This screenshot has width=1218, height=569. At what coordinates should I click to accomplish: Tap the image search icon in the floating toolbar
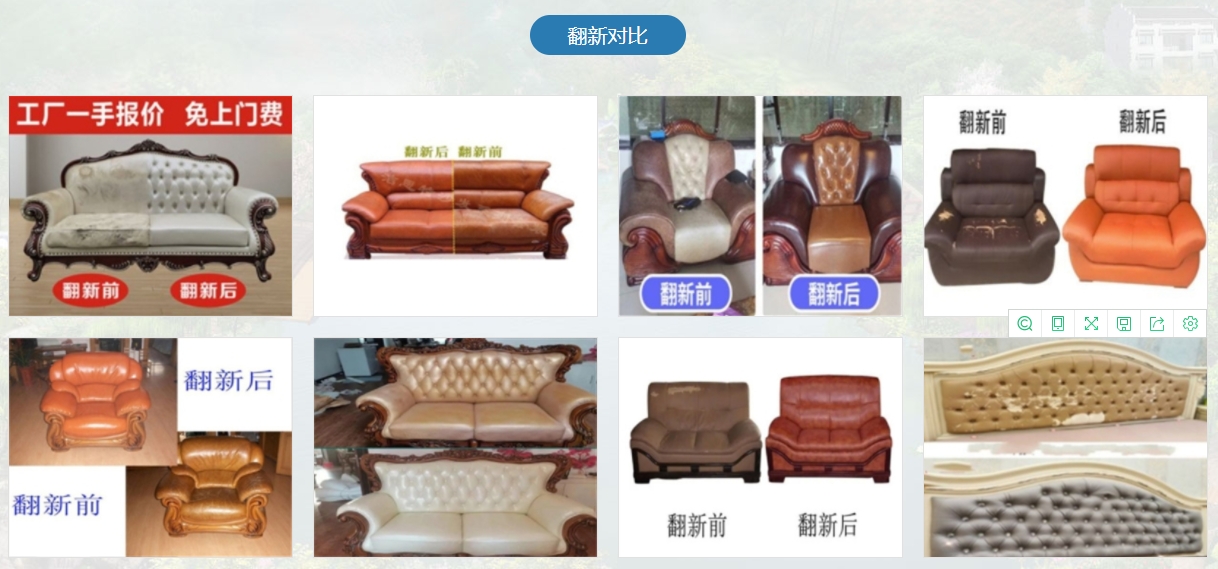1025,323
